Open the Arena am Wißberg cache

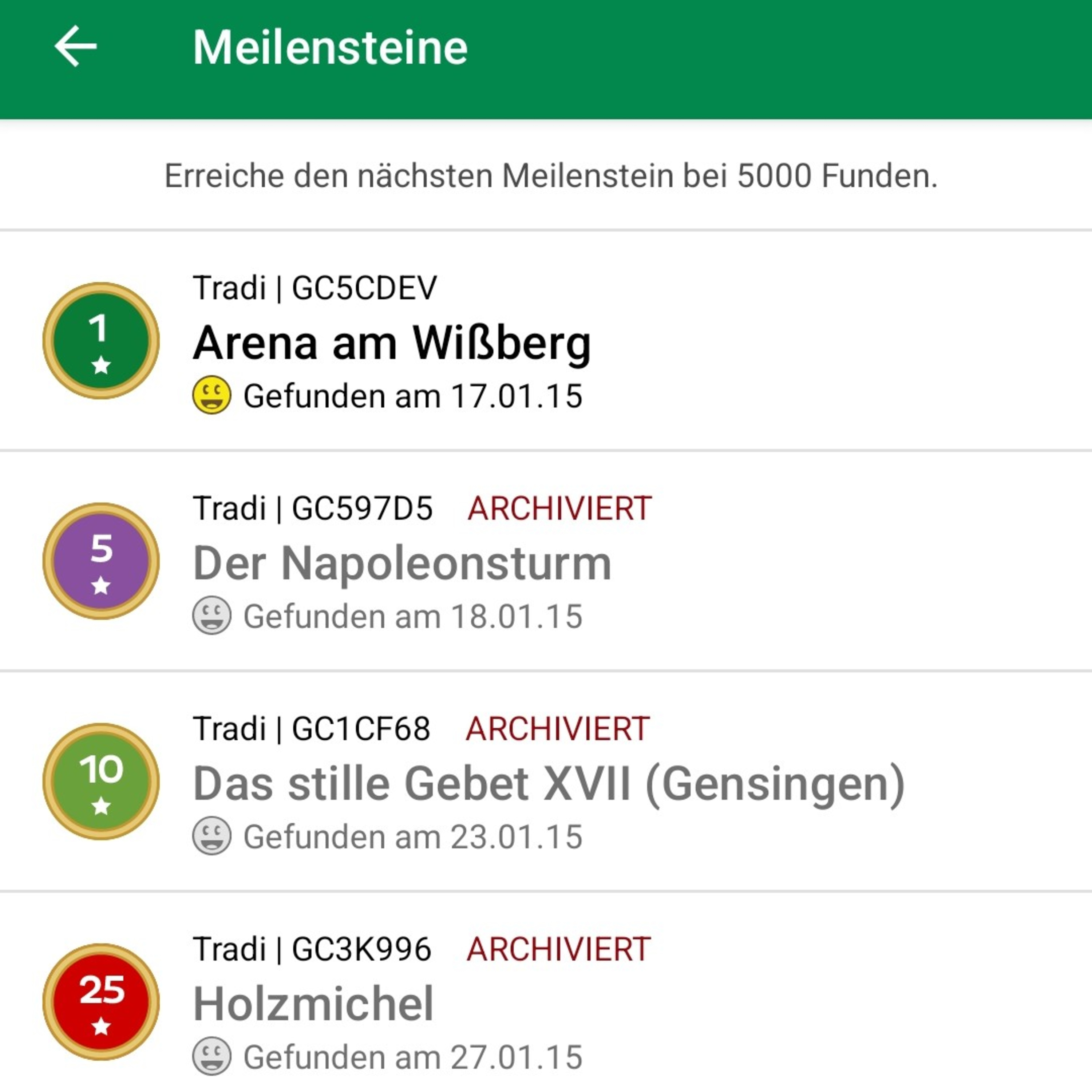[x=391, y=343]
